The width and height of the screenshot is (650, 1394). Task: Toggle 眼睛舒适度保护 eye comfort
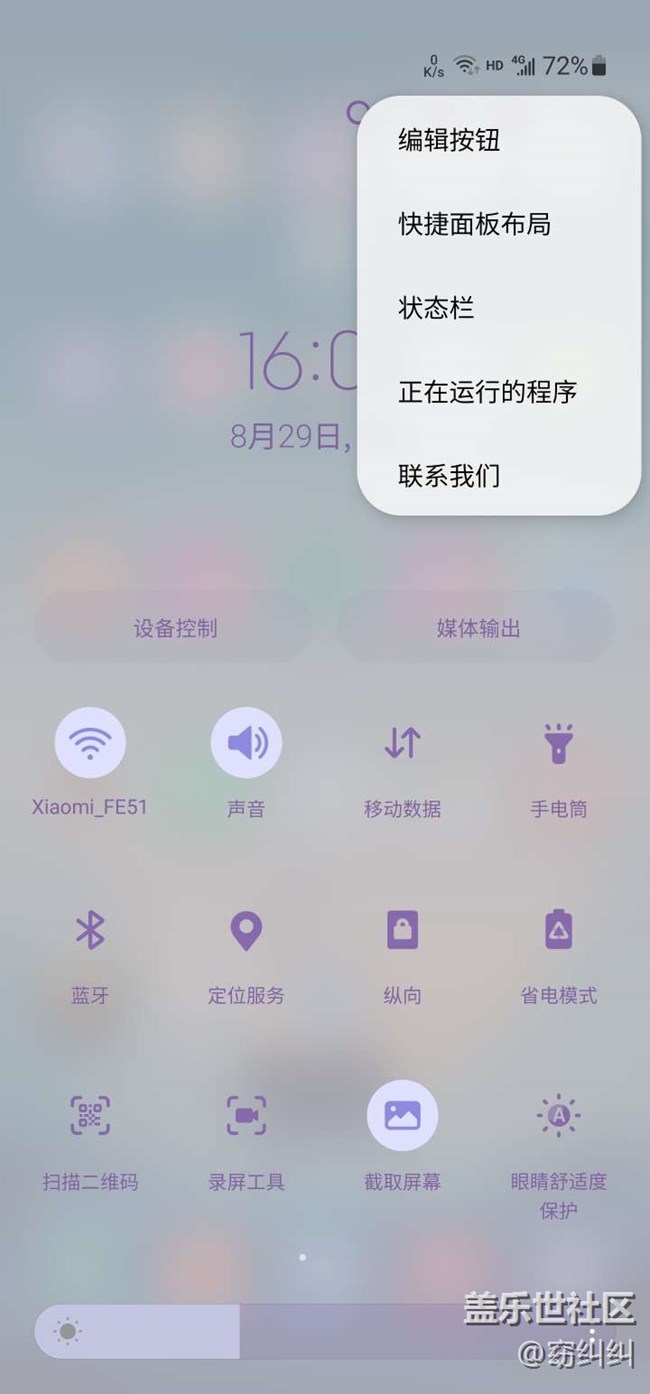pos(558,1115)
